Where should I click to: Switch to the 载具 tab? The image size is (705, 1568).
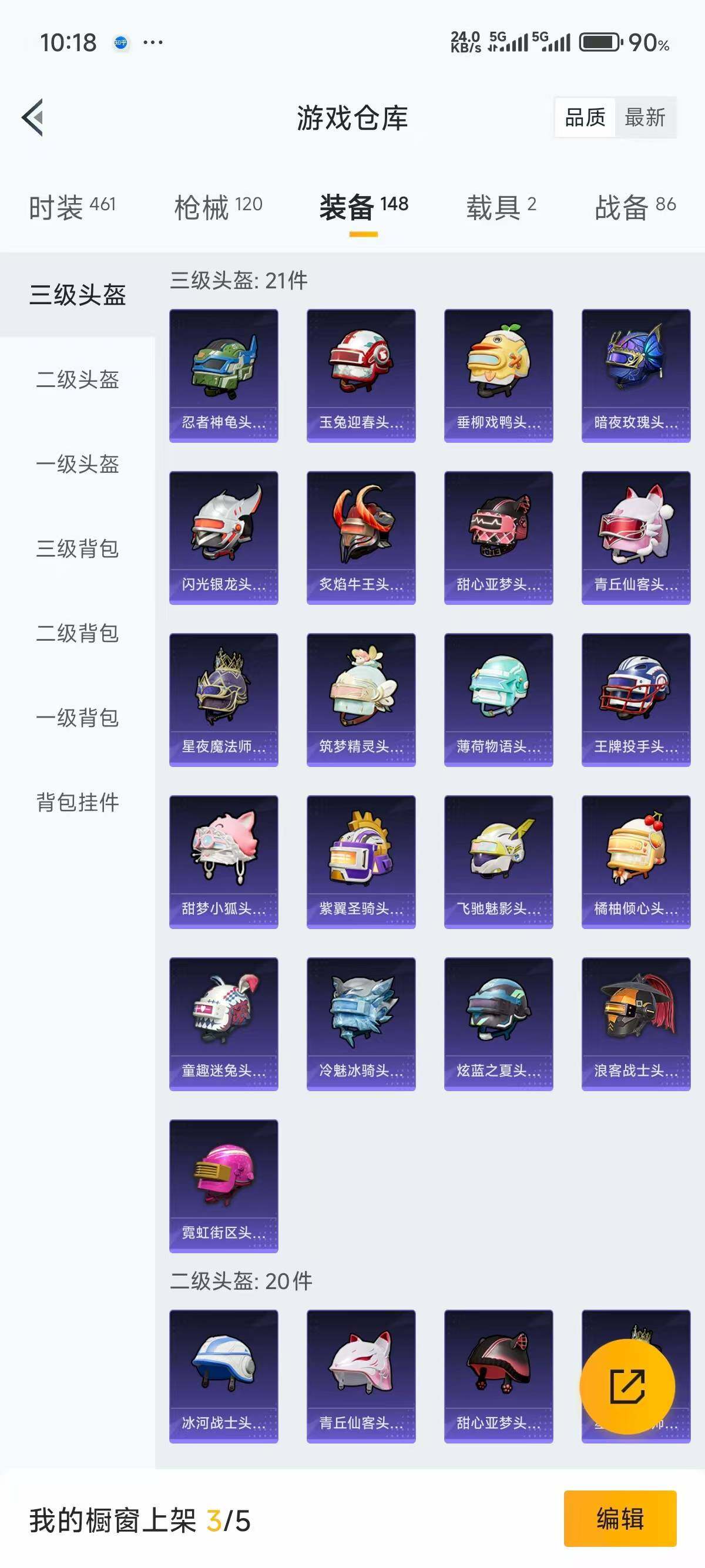click(x=501, y=207)
